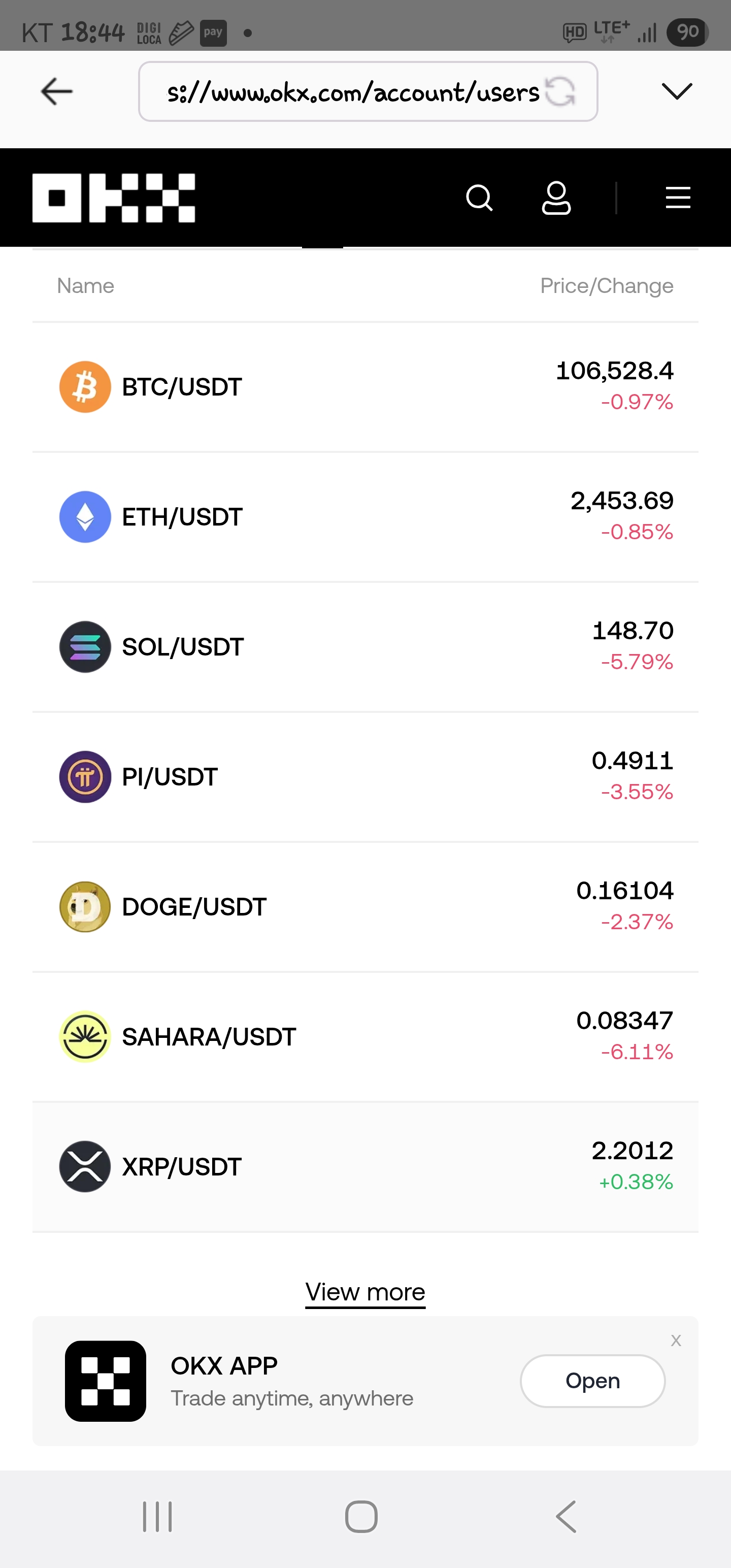The height and width of the screenshot is (1568, 731).
Task: Open the BTC/USDT trading pair
Action: tap(365, 387)
